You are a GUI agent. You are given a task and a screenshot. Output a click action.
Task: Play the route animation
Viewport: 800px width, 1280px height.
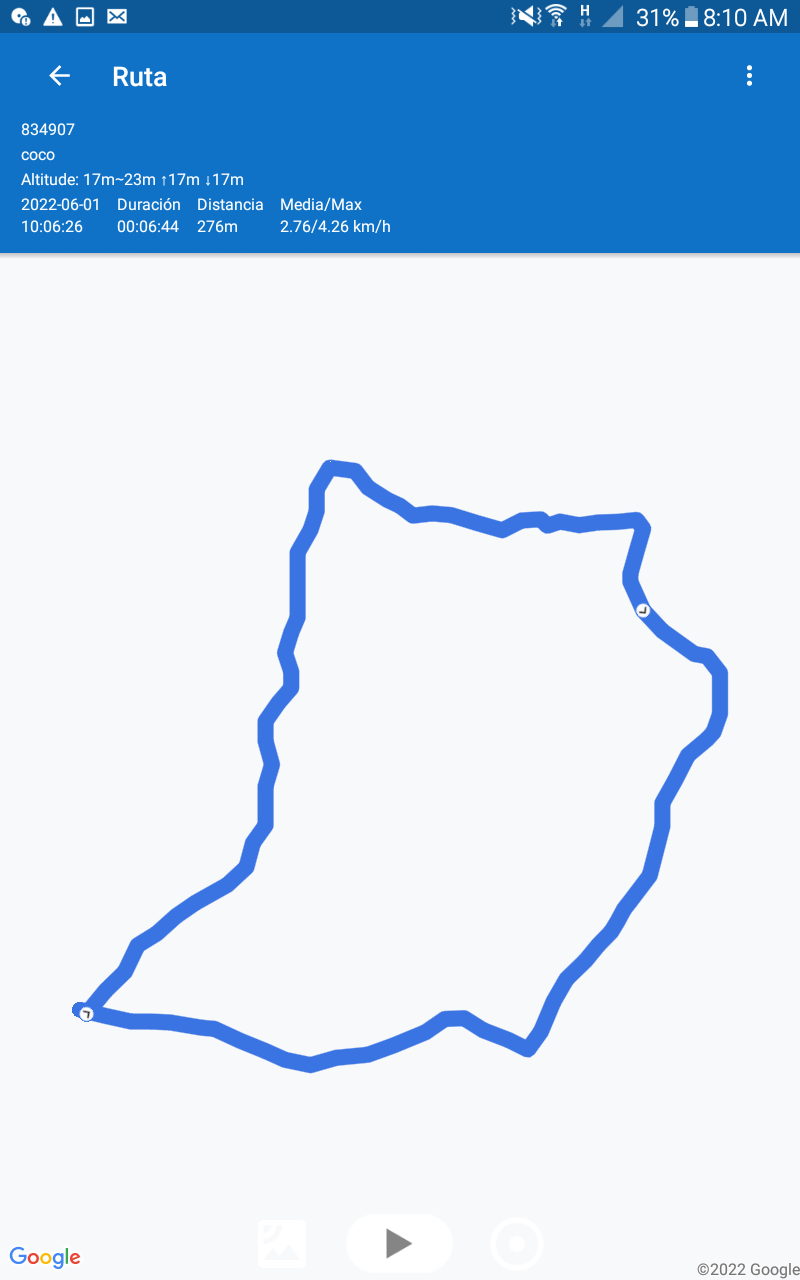399,1243
